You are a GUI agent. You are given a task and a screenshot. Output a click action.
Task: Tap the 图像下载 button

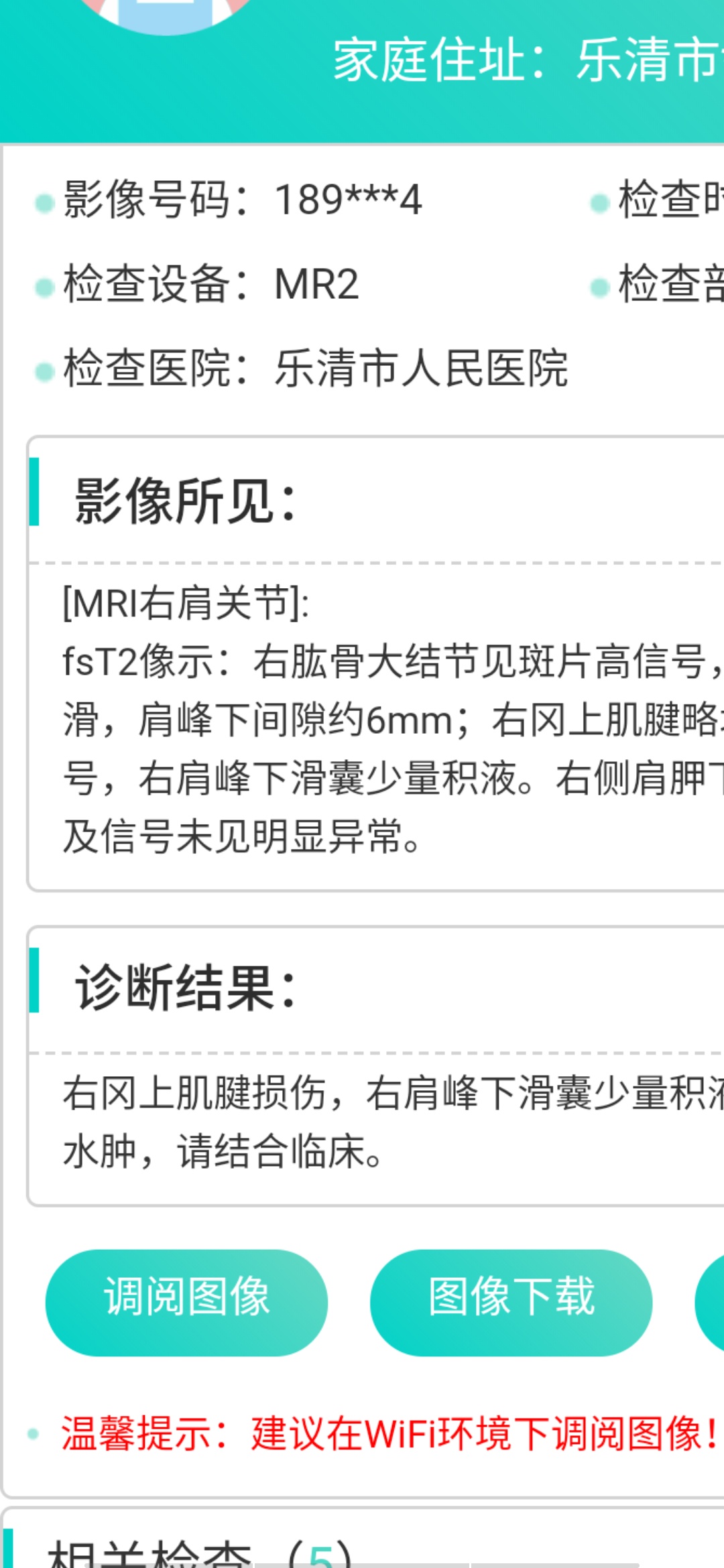(511, 1303)
